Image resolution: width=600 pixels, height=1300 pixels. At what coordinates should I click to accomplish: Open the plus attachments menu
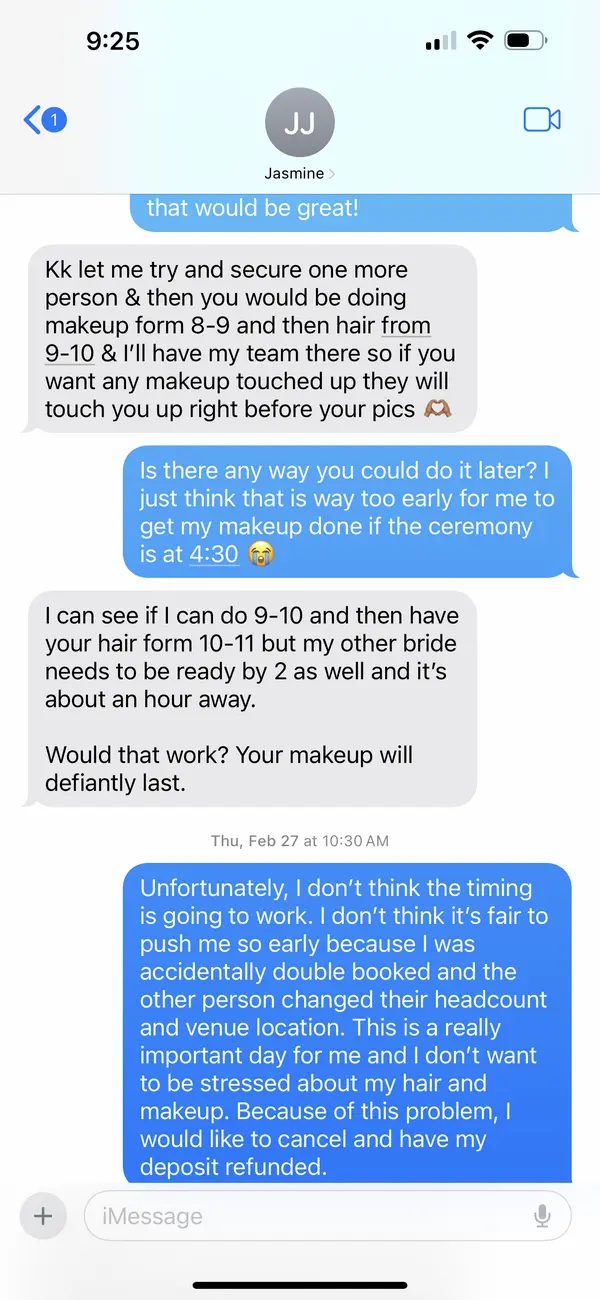(x=43, y=1216)
